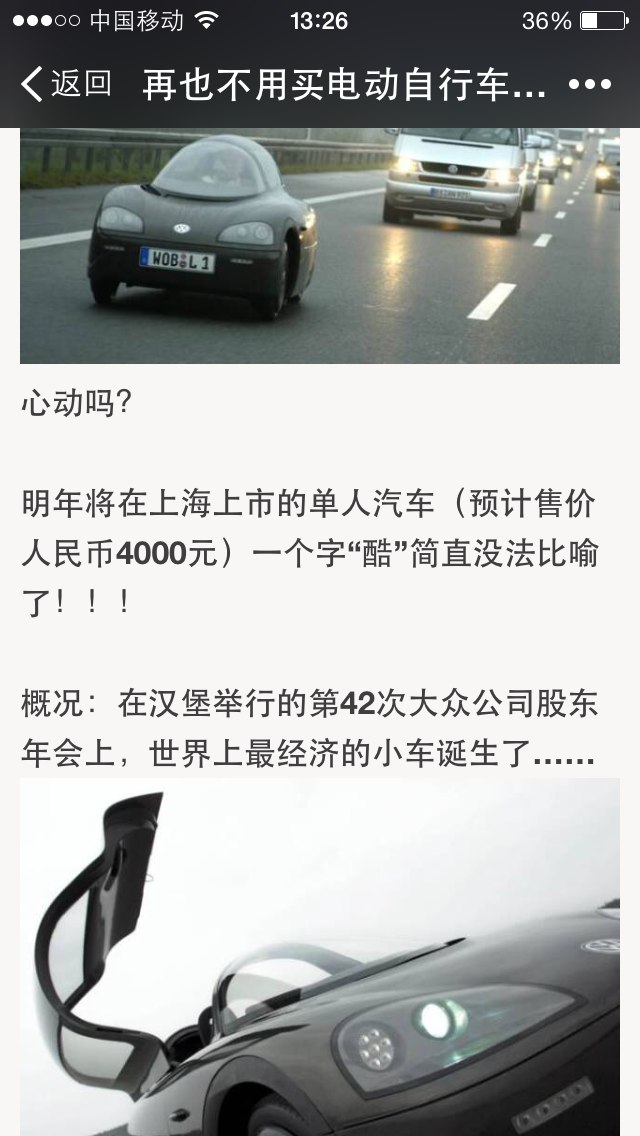640x1136 pixels.
Task: Open the highway car photo
Action: coord(320,246)
